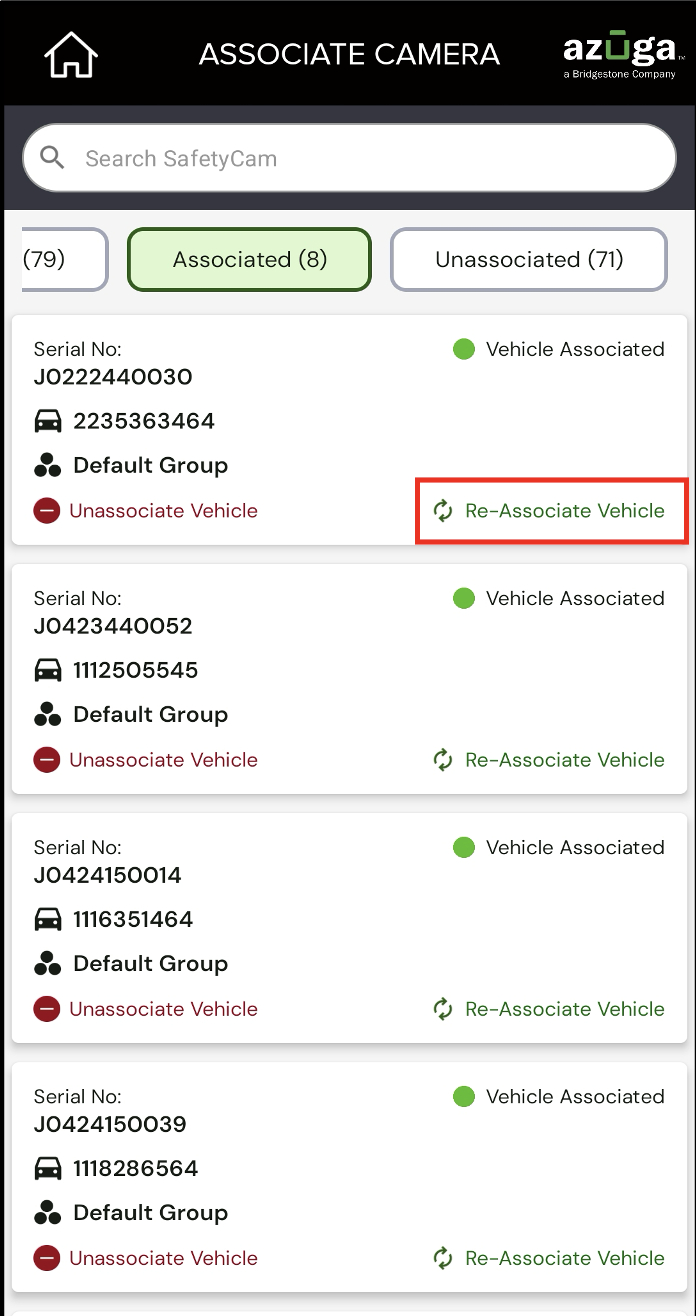
Task: Go to the home screen icon
Action: [71, 54]
